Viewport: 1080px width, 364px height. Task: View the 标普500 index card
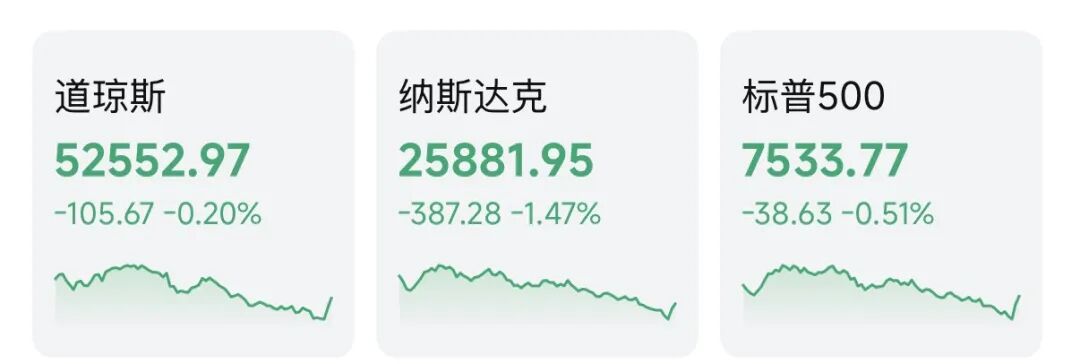881,194
